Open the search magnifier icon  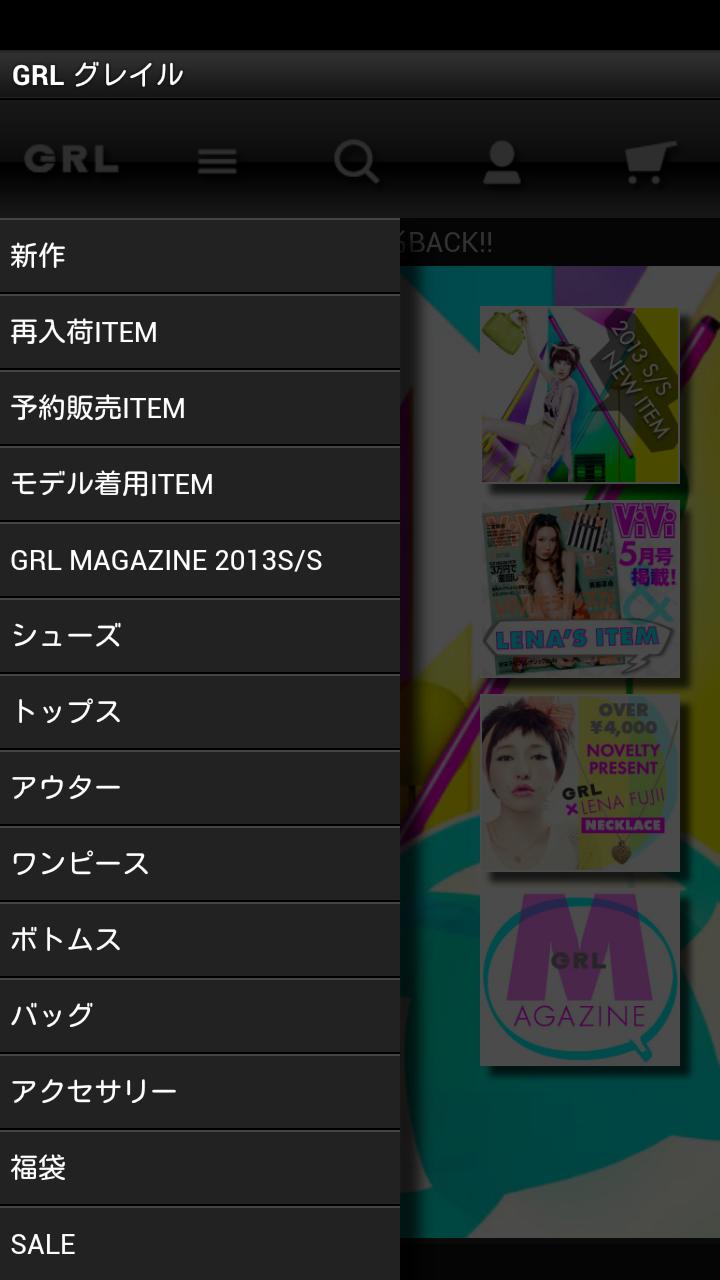[x=356, y=161]
